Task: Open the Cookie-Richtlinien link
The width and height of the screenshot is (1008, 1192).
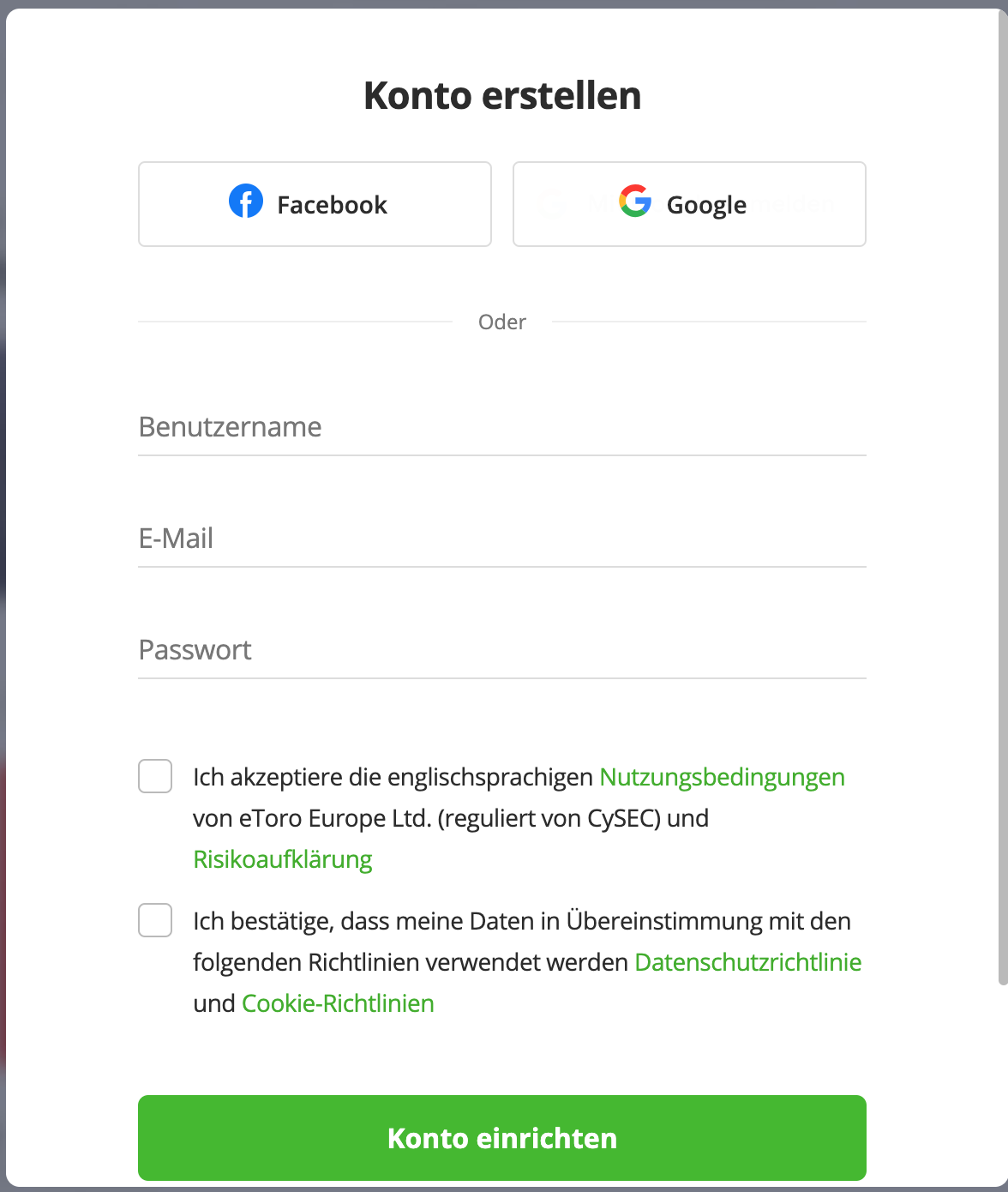Action: tap(338, 1003)
